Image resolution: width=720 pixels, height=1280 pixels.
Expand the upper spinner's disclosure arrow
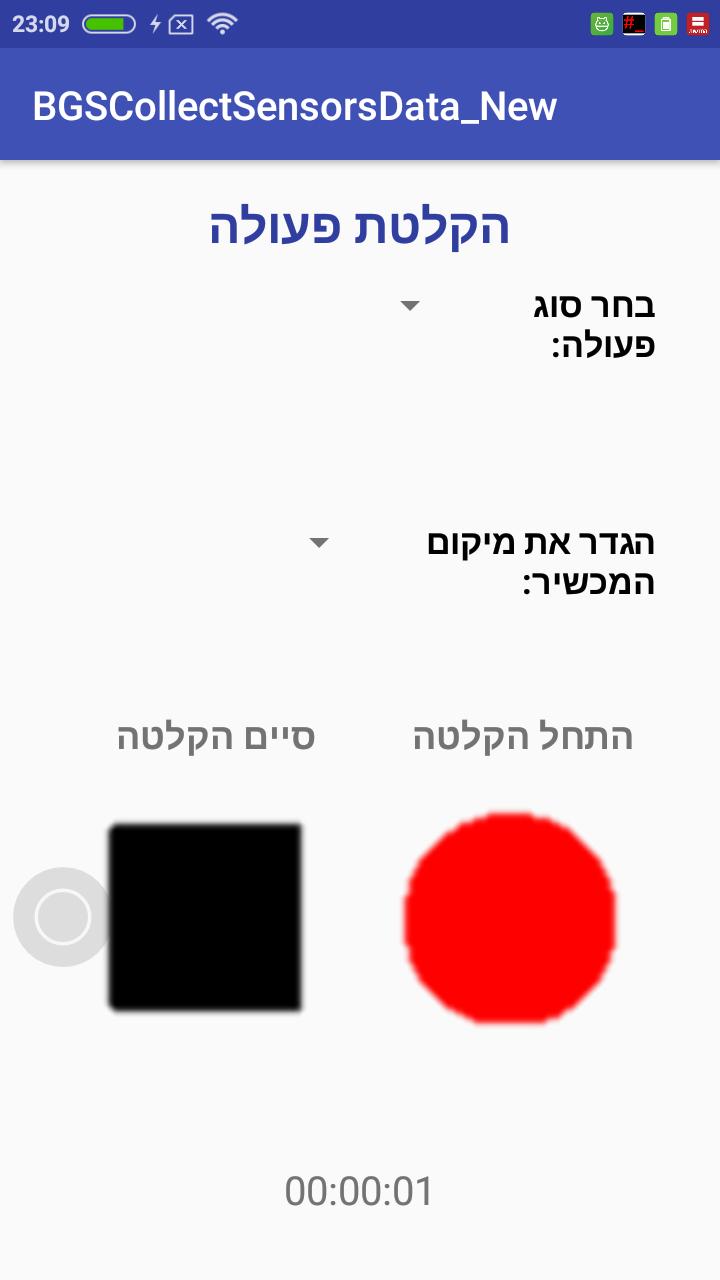point(408,307)
